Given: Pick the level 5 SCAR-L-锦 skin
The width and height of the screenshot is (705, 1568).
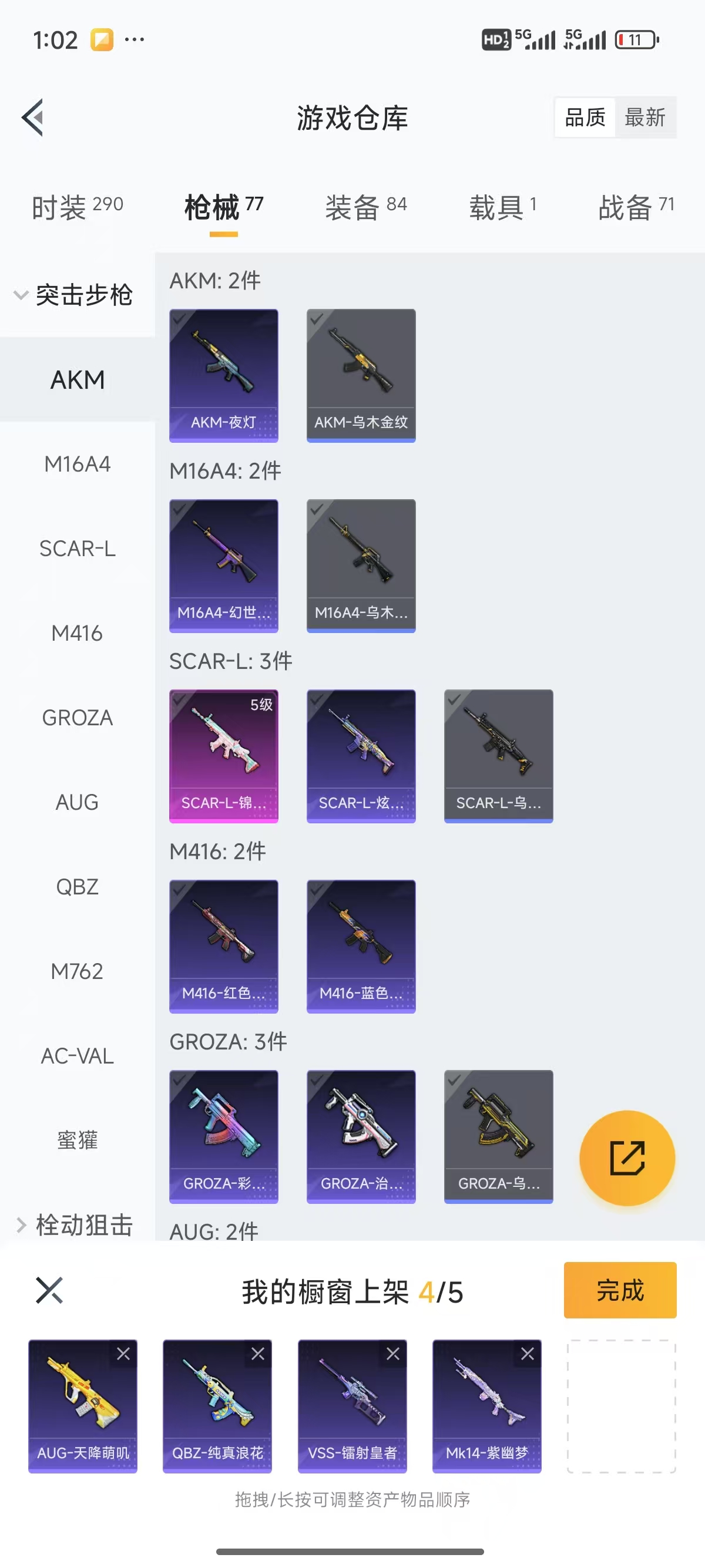Looking at the screenshot, I should (x=223, y=755).
